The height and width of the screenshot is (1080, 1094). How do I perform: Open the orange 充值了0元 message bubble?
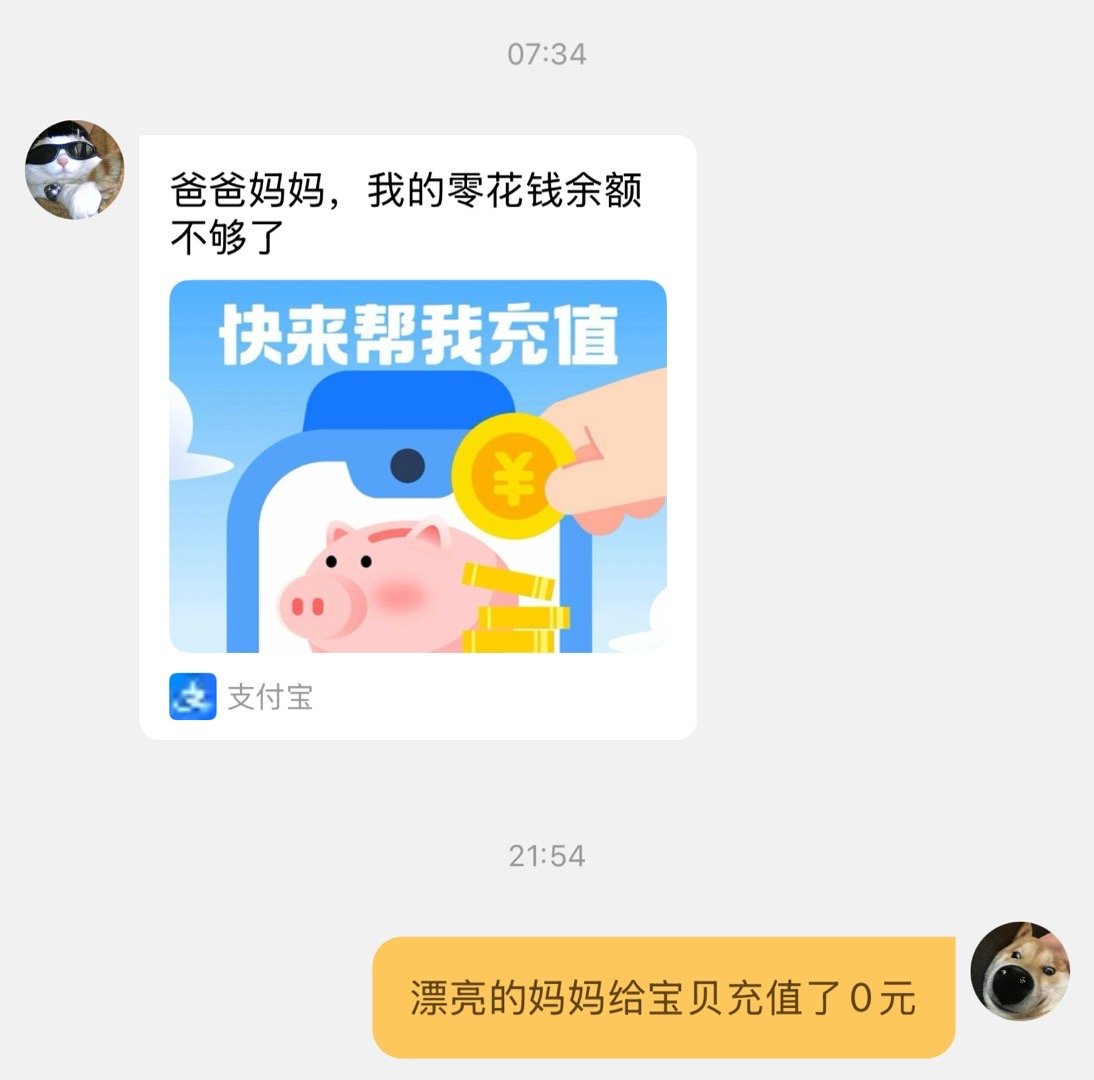(x=663, y=997)
